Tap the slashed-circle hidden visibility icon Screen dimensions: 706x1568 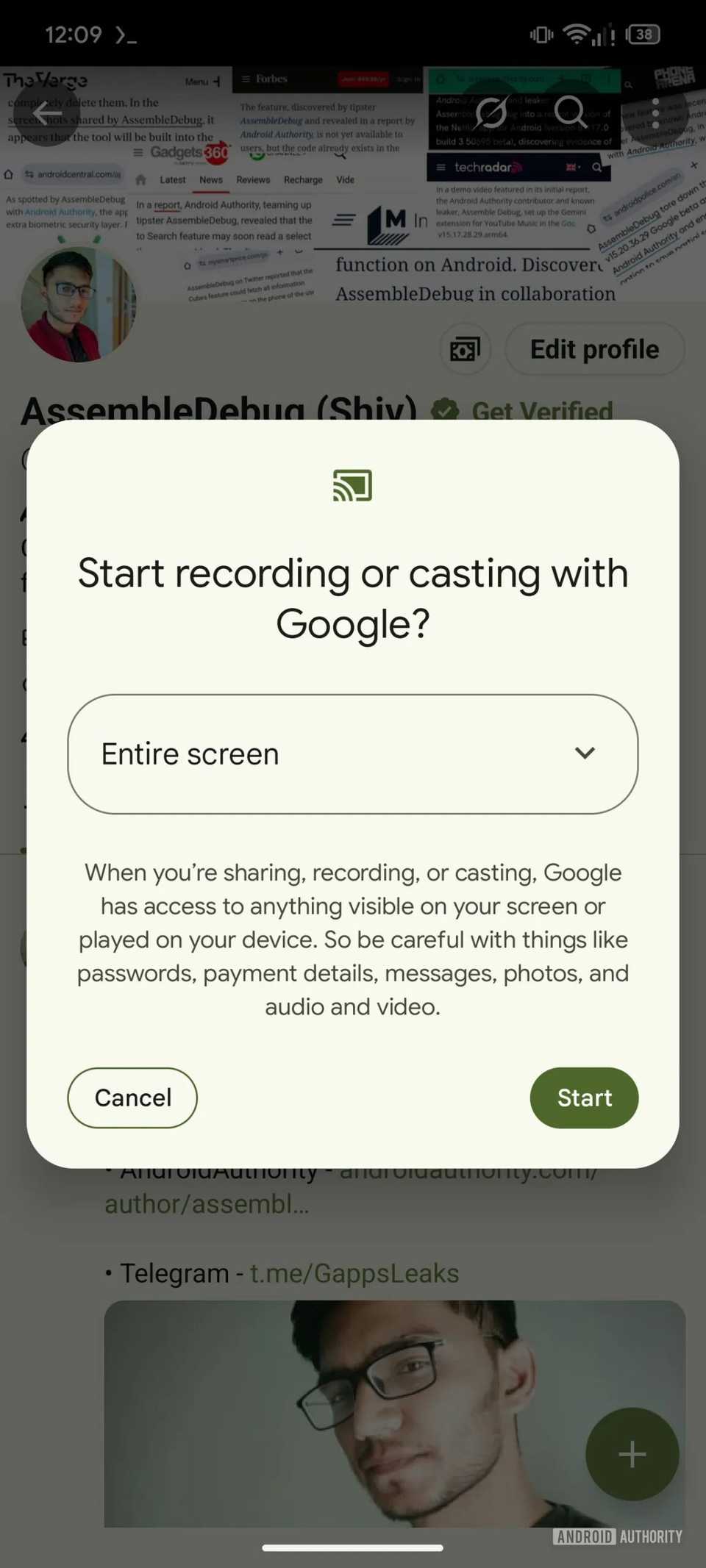(491, 112)
